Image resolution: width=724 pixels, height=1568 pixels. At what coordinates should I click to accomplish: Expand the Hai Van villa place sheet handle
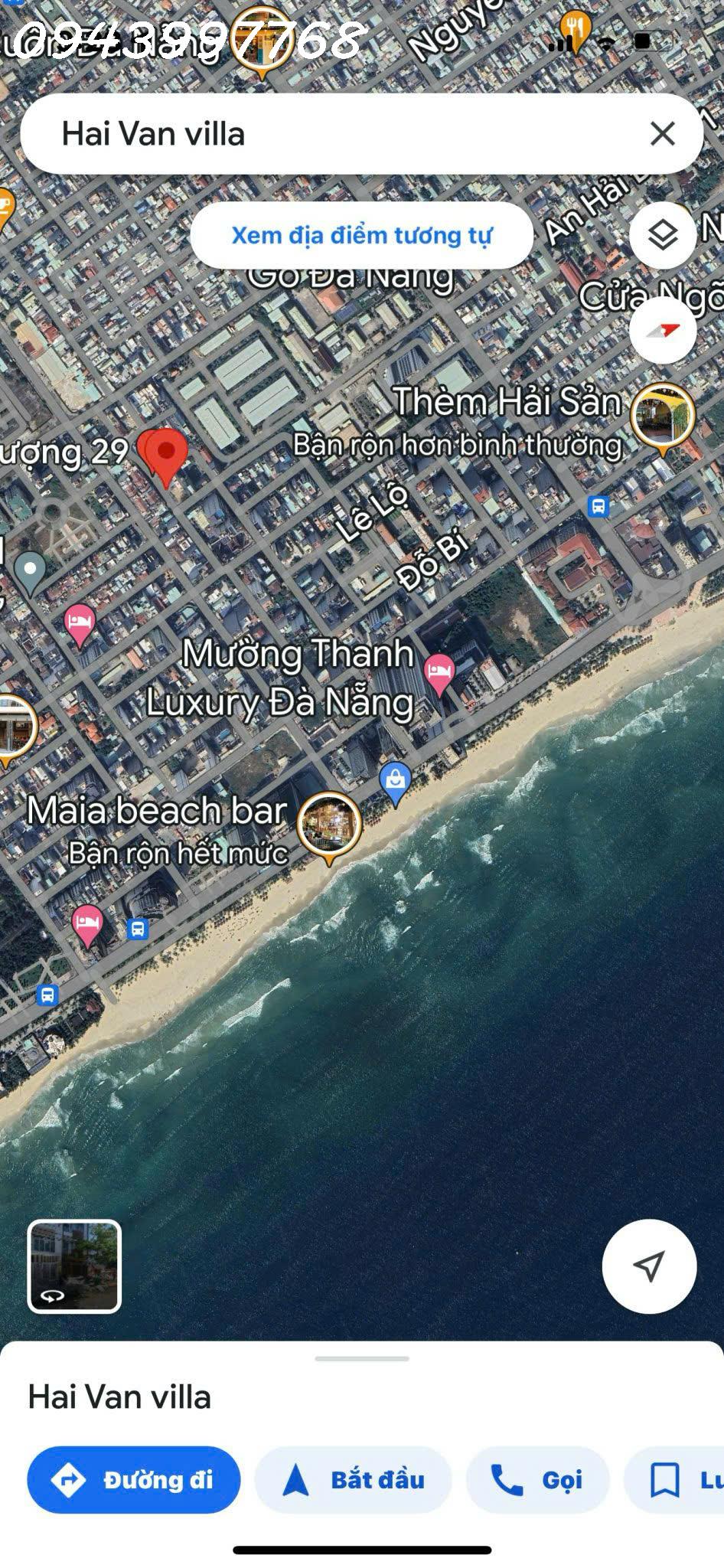click(362, 1359)
